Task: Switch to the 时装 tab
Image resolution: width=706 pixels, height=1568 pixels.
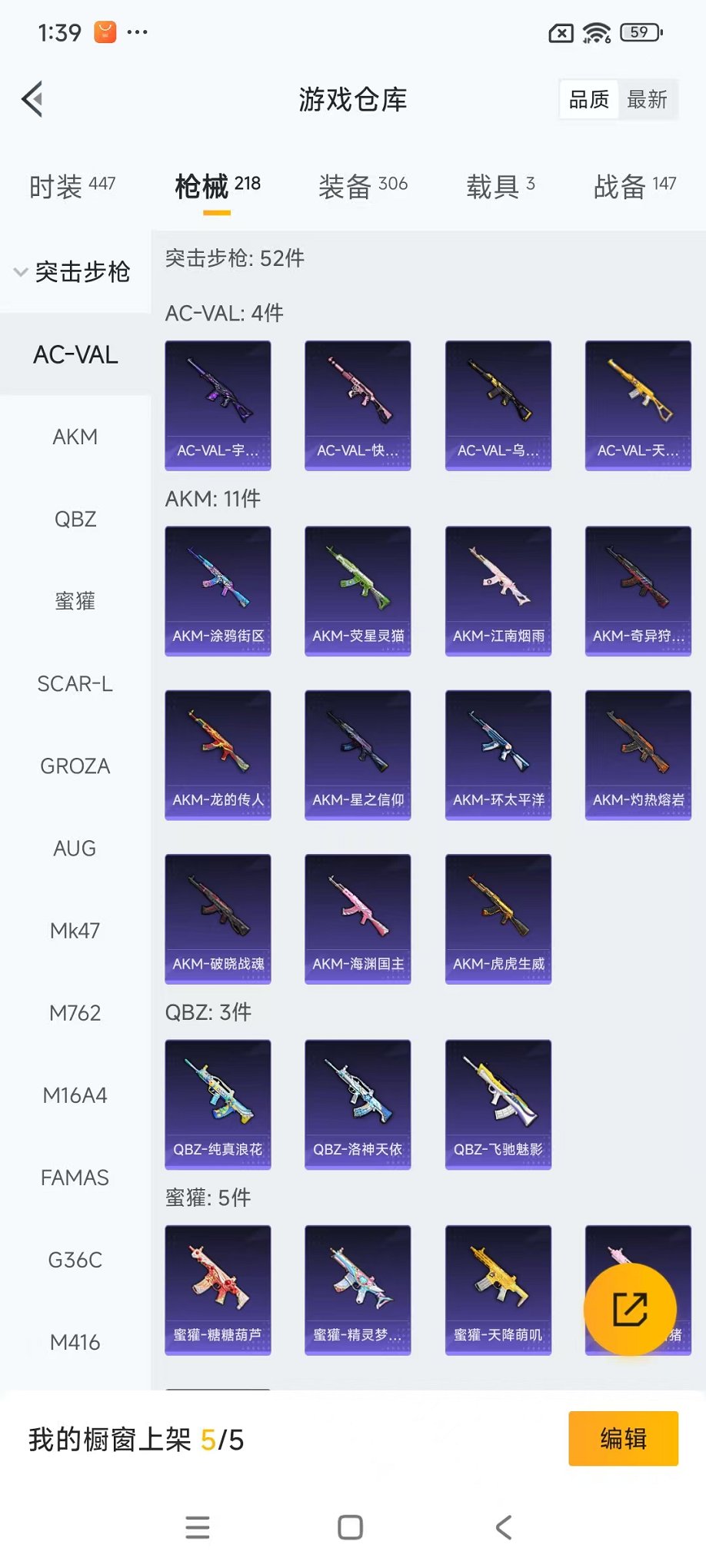Action: point(72,186)
